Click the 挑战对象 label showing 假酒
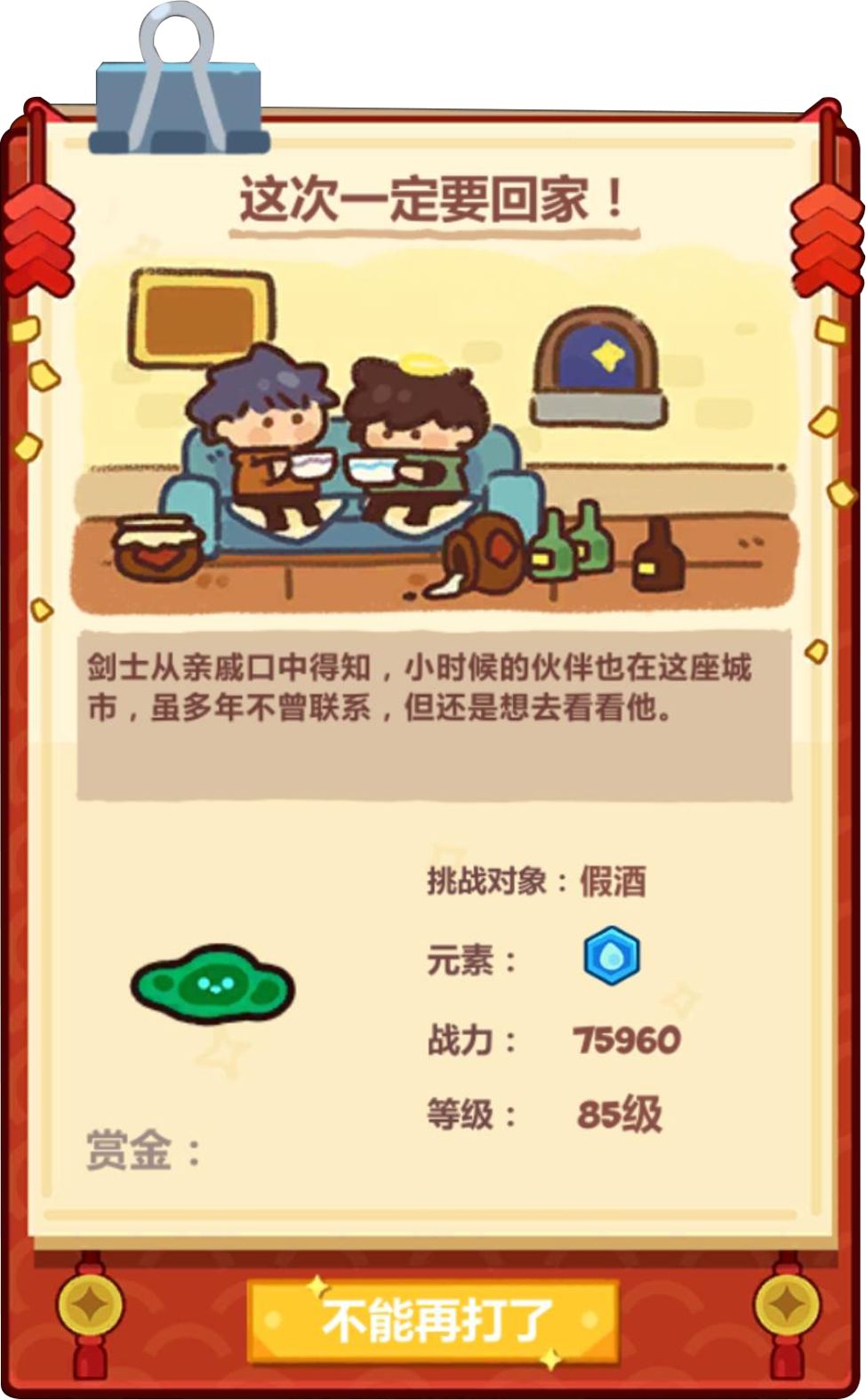This screenshot has width=866, height=1400. pos(538,879)
